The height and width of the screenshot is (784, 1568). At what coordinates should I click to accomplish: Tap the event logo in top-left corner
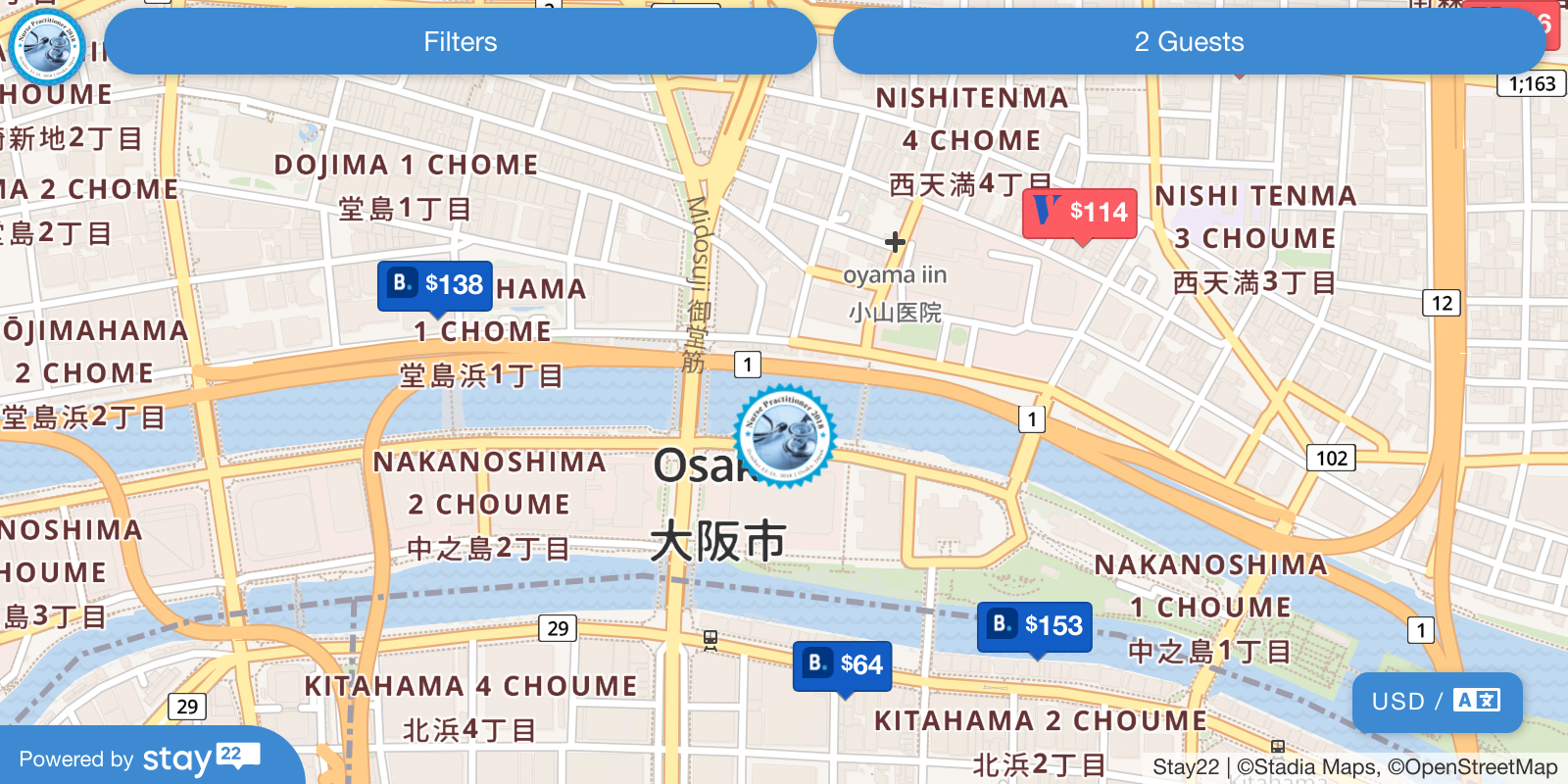[x=46, y=45]
